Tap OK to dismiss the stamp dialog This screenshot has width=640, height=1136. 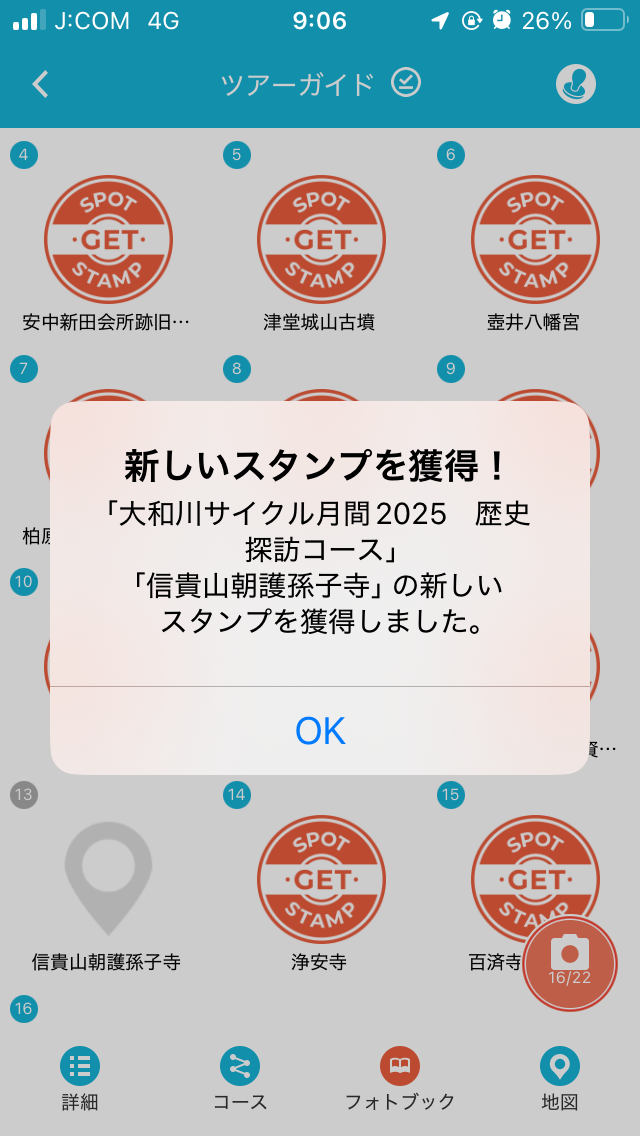[x=320, y=731]
